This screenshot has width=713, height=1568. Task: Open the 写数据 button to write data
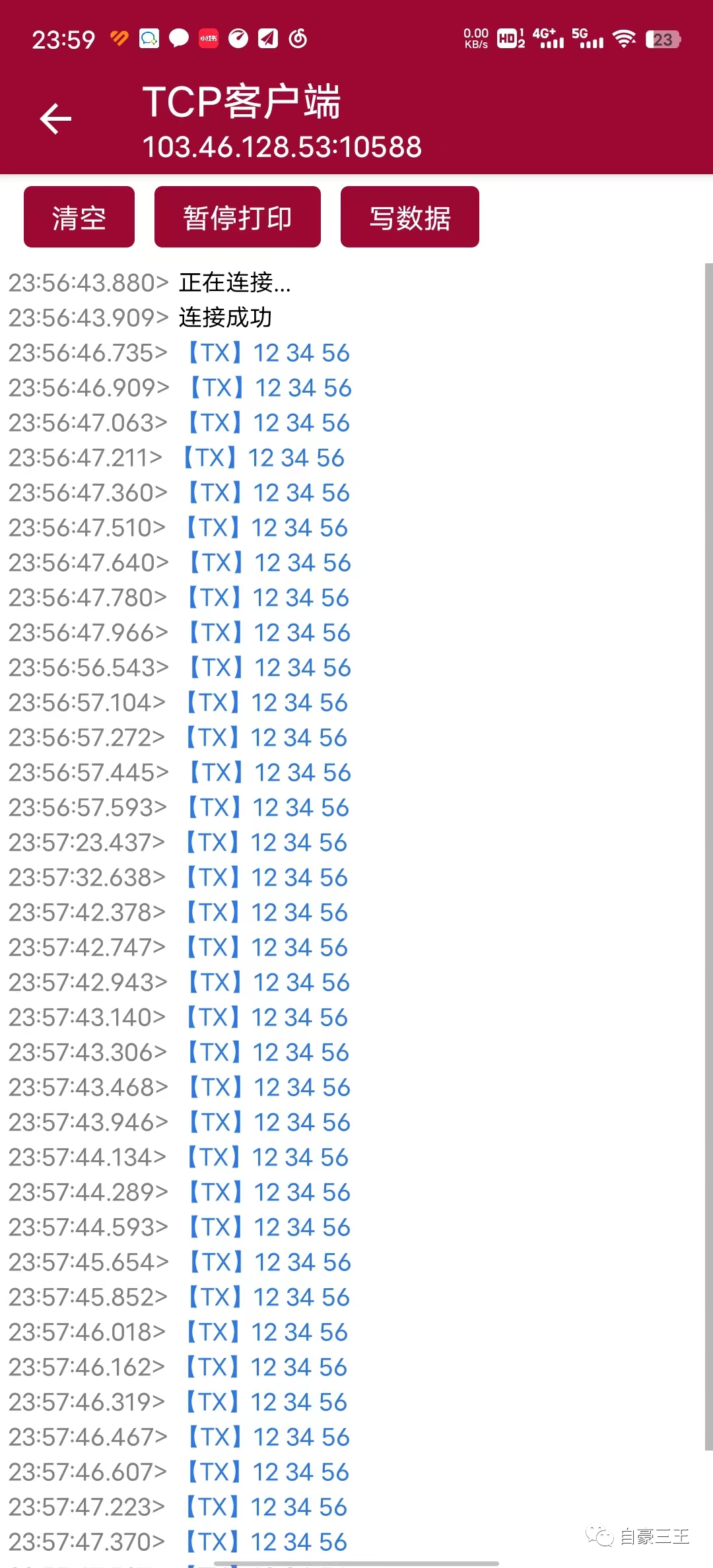409,217
